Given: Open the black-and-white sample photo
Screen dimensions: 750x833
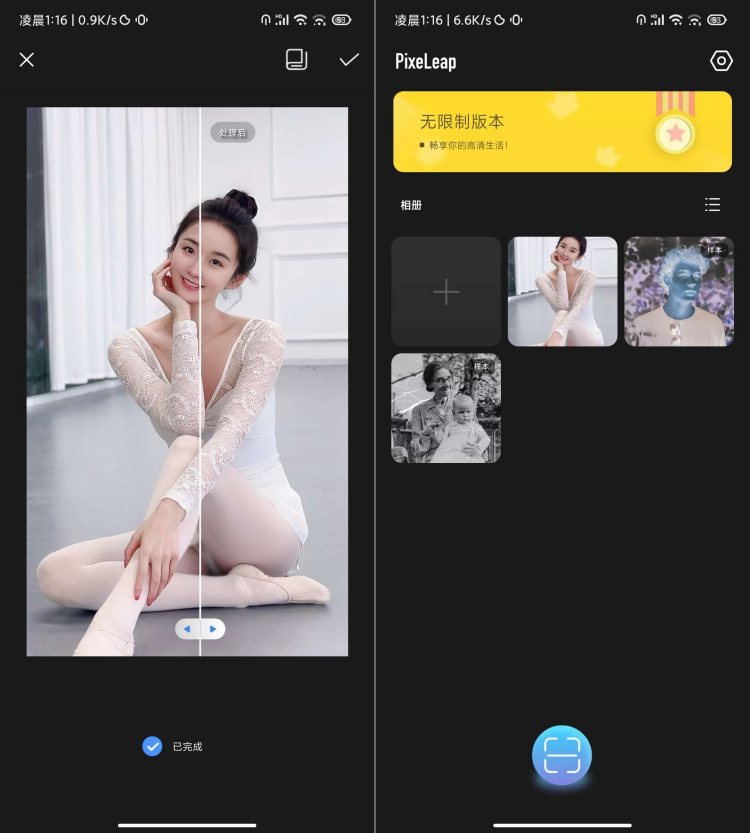Looking at the screenshot, I should (x=446, y=408).
